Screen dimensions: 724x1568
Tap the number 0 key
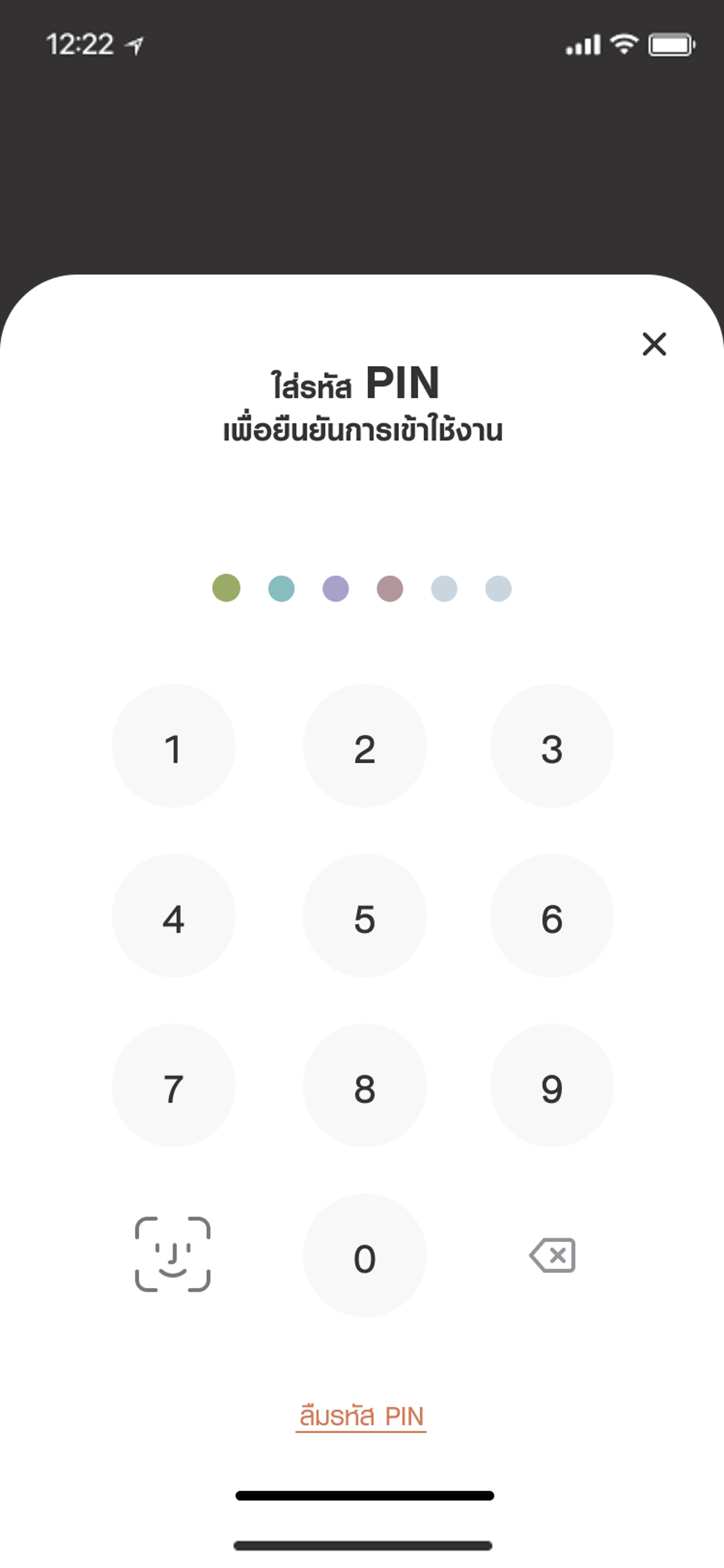click(364, 1255)
